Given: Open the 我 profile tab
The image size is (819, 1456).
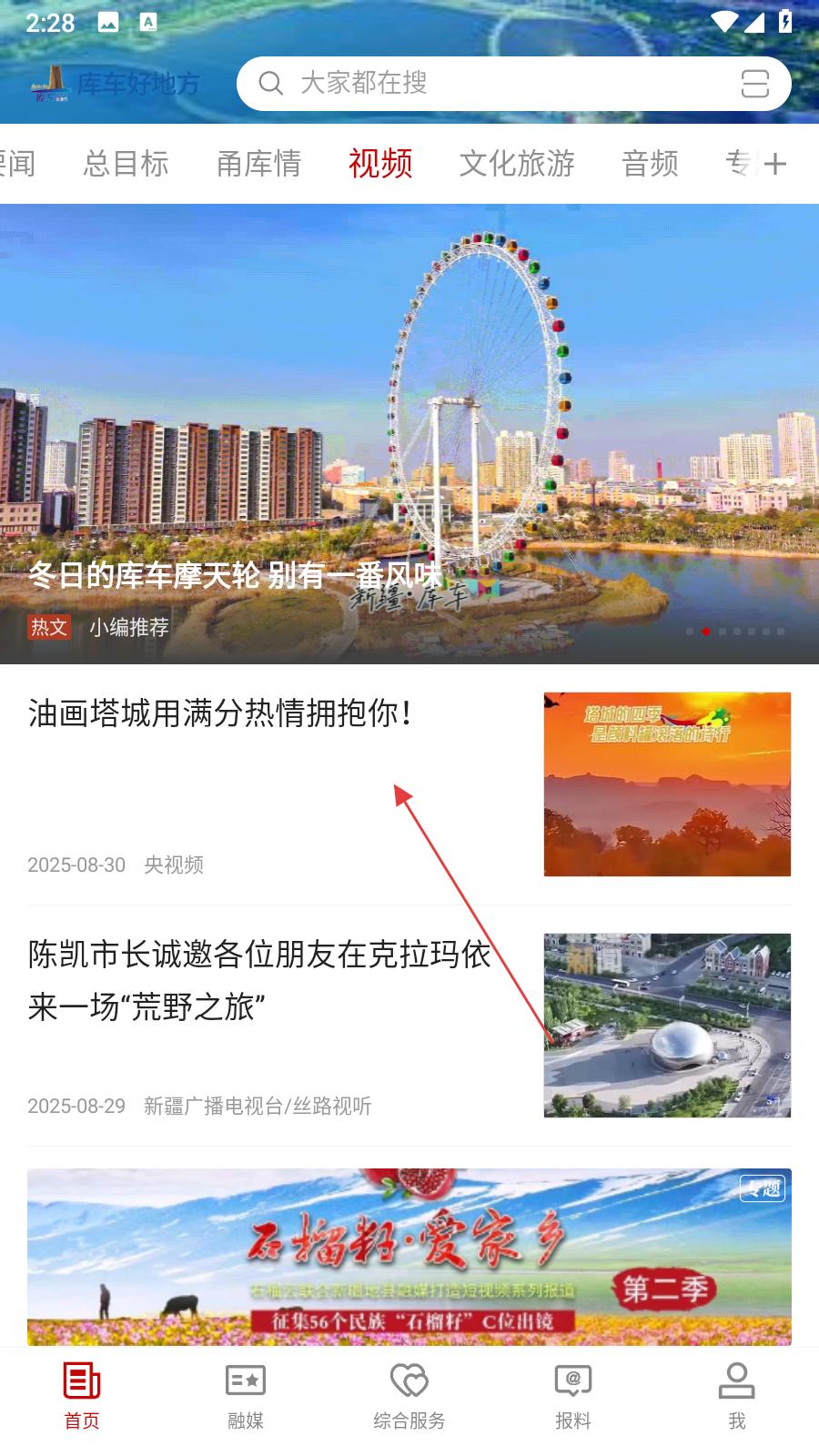Looking at the screenshot, I should tap(737, 1396).
